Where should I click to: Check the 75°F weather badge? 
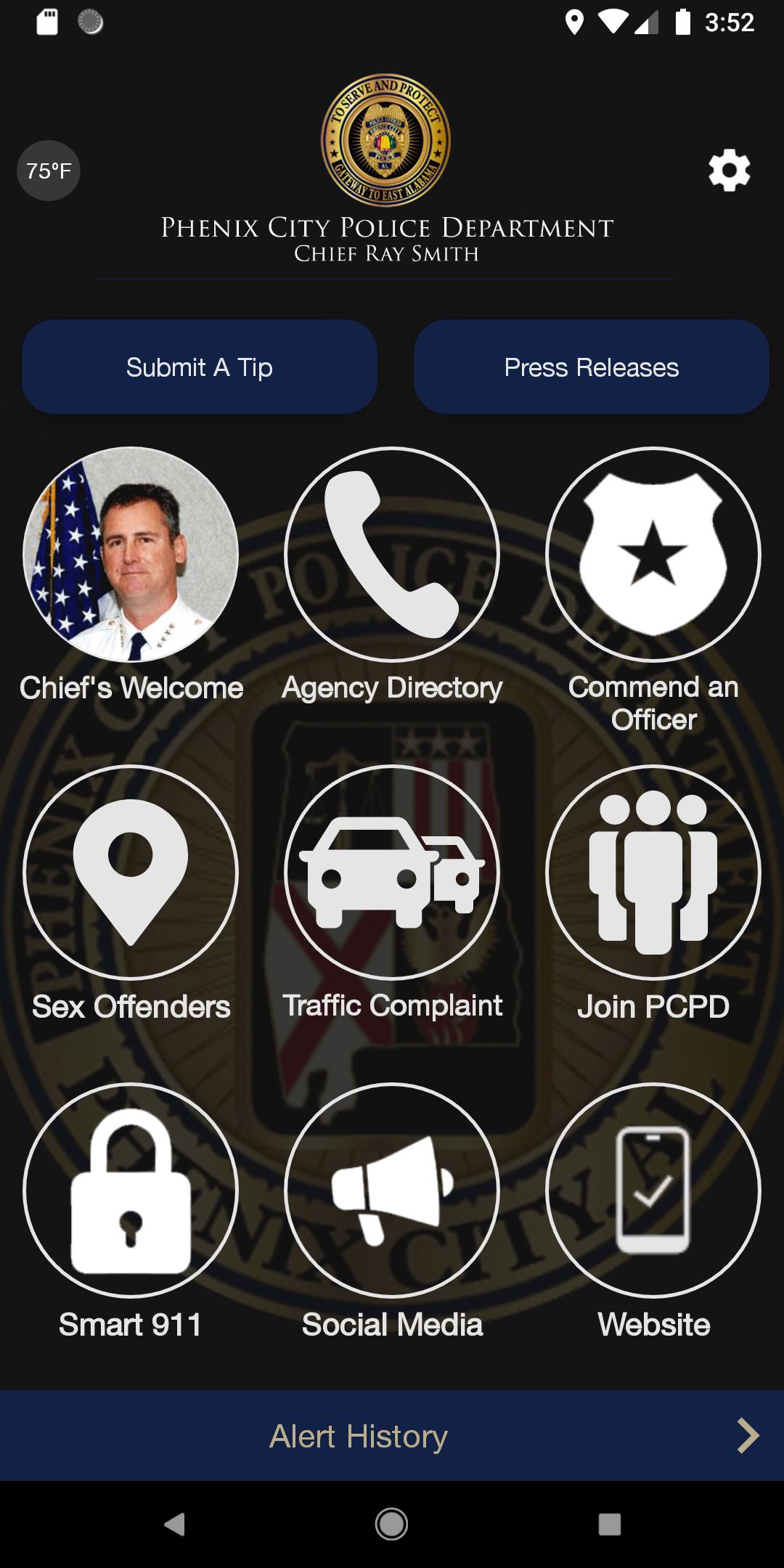tap(49, 171)
